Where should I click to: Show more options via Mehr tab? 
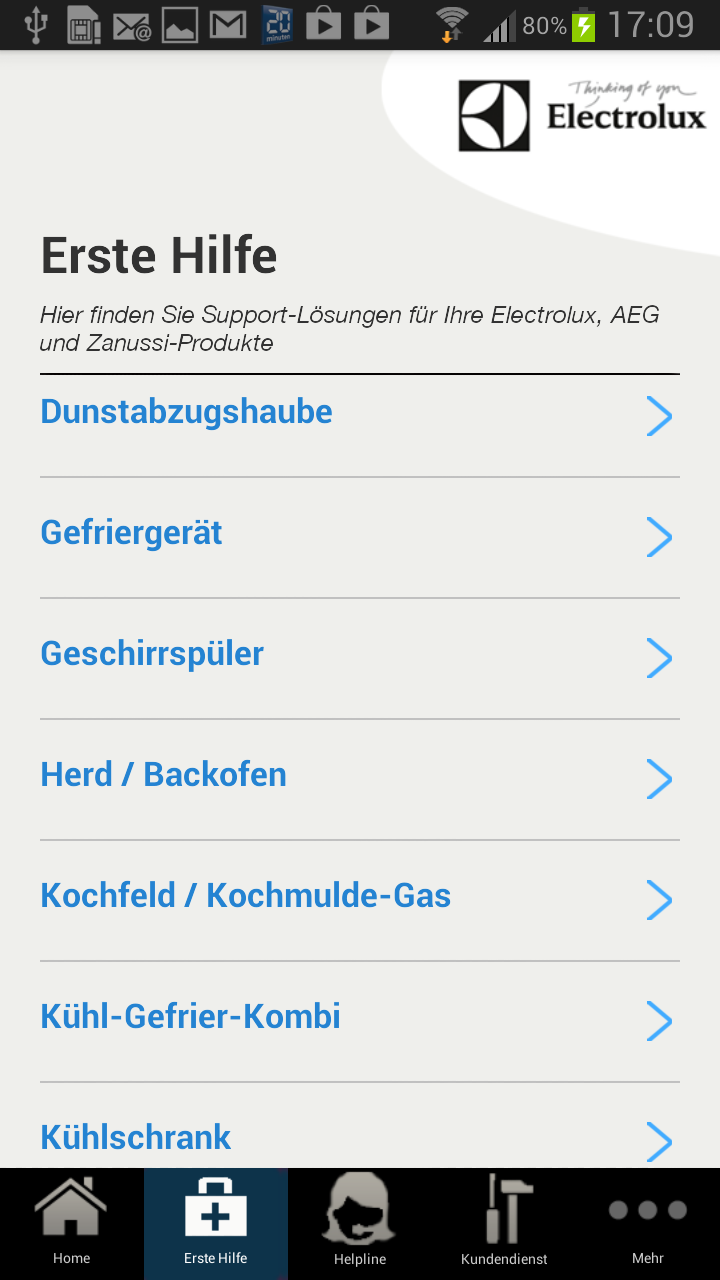click(648, 1224)
